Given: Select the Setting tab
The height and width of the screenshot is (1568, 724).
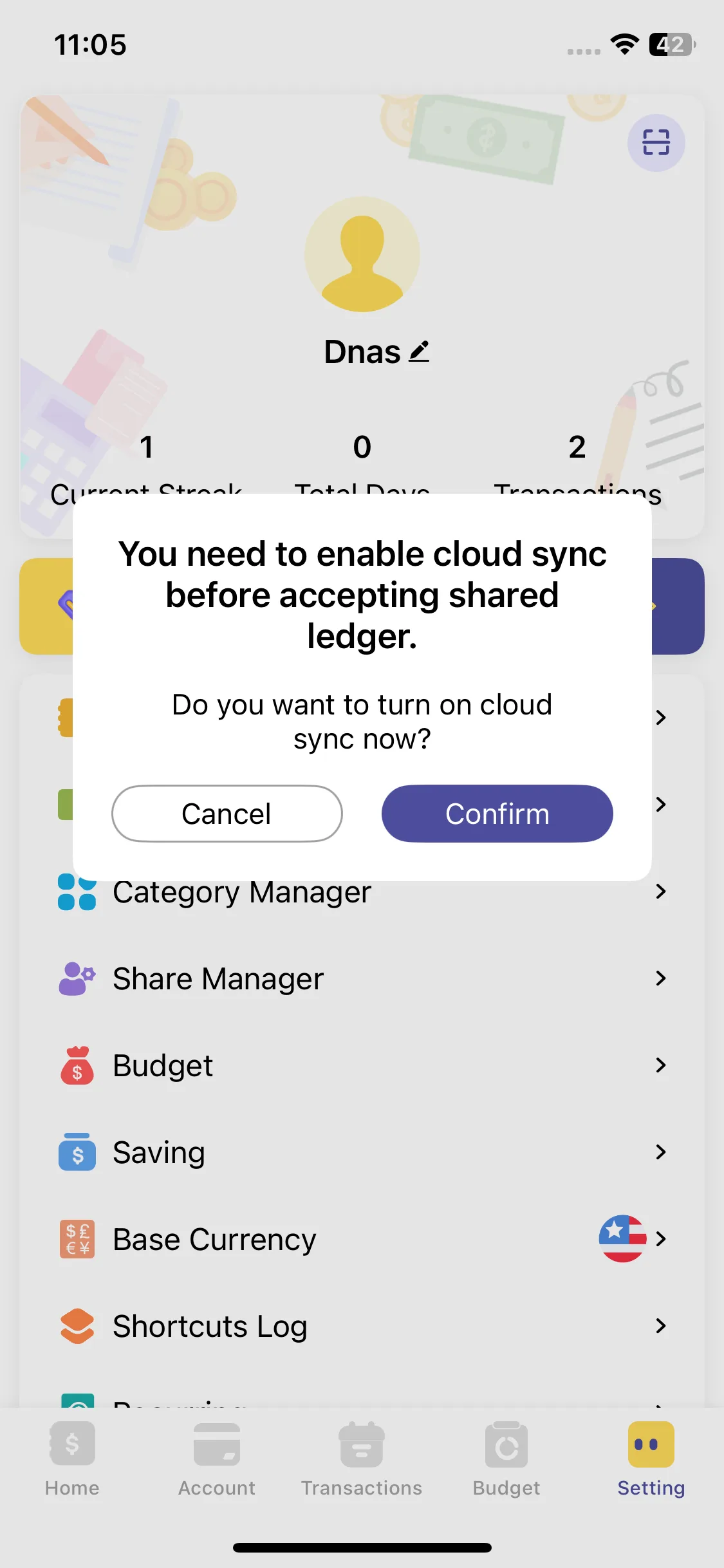Looking at the screenshot, I should (651, 1459).
